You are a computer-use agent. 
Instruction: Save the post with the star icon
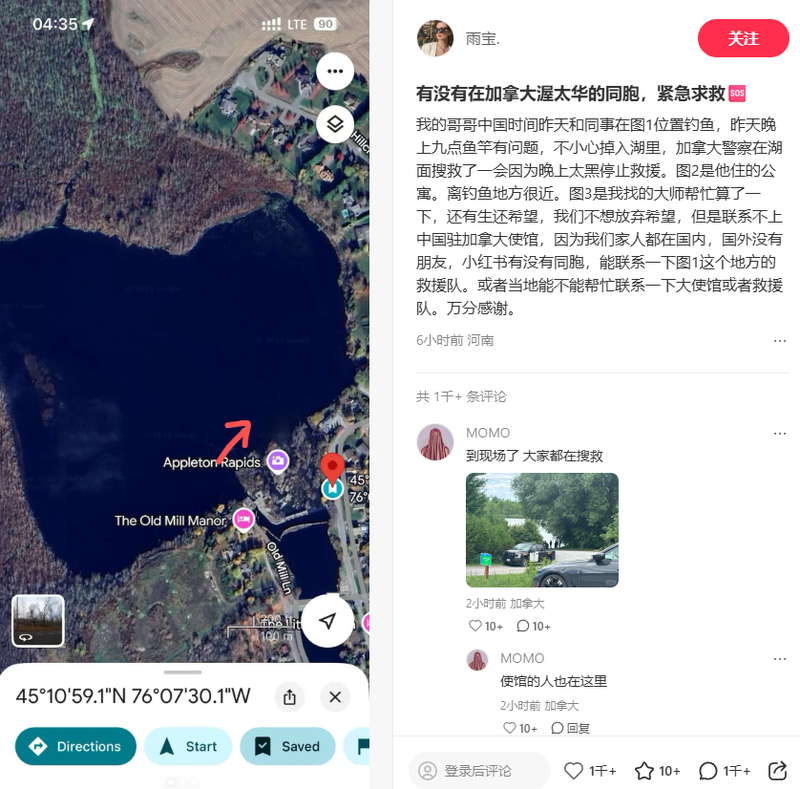coord(645,770)
